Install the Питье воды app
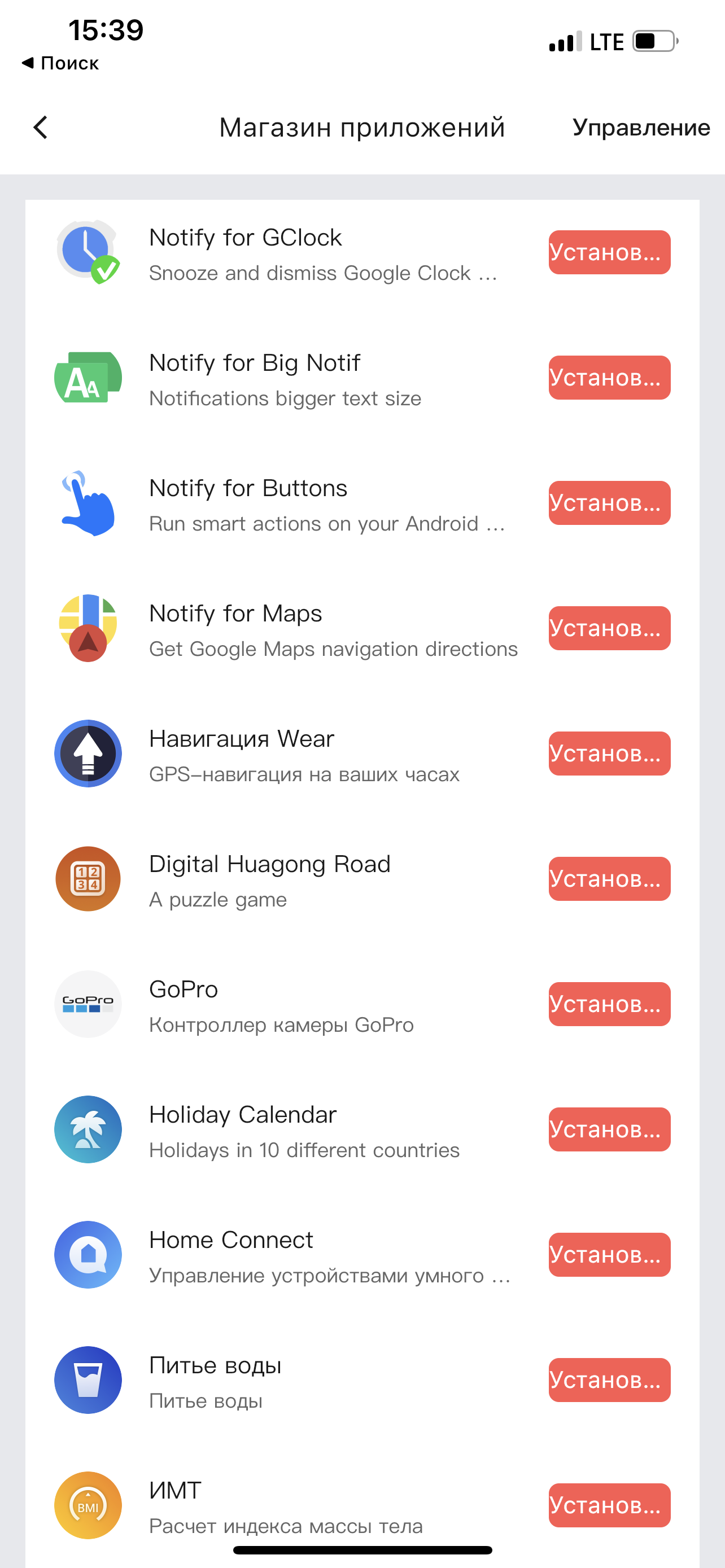 pyautogui.click(x=609, y=1381)
